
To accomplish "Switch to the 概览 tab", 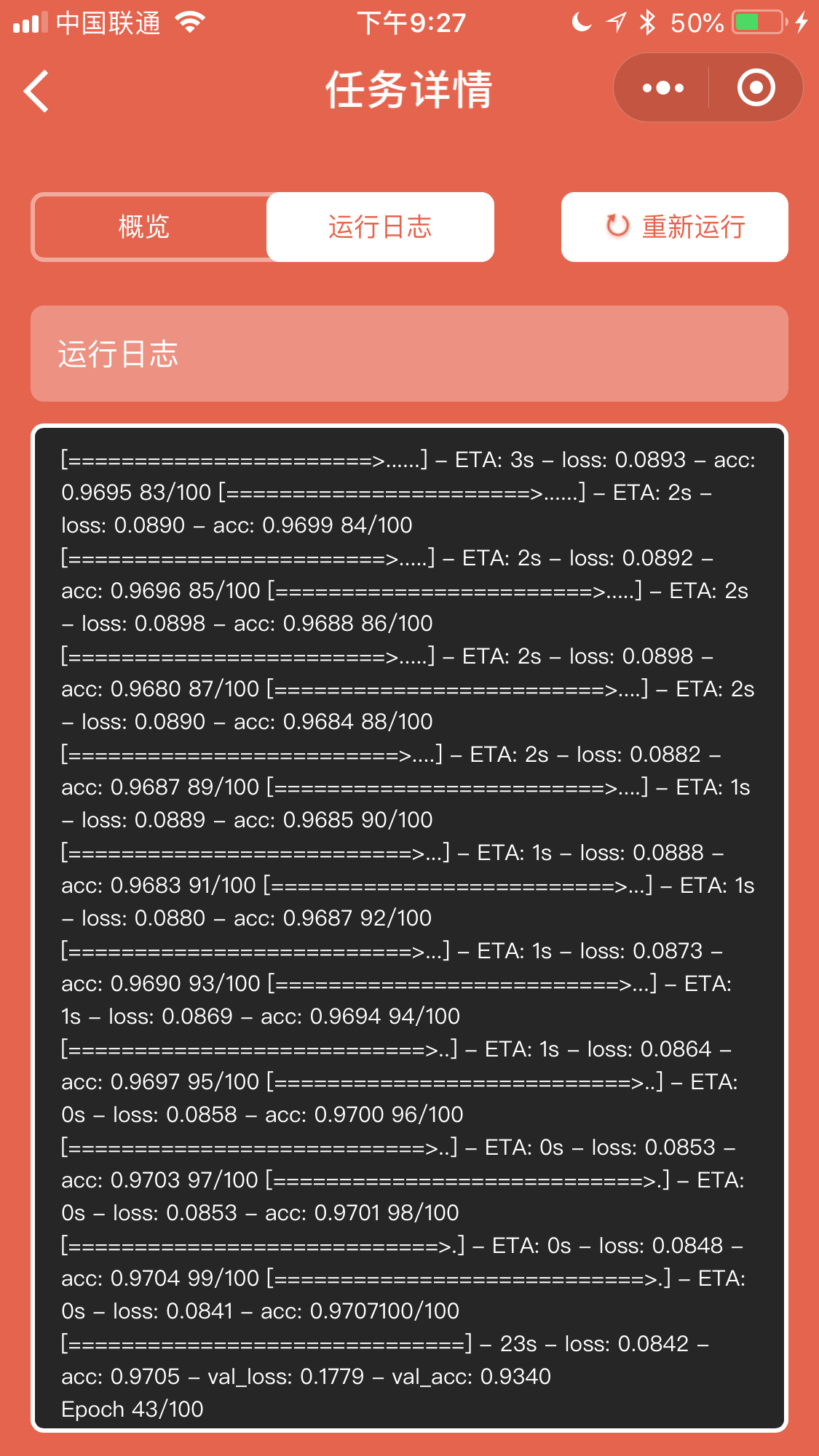I will click(144, 227).
